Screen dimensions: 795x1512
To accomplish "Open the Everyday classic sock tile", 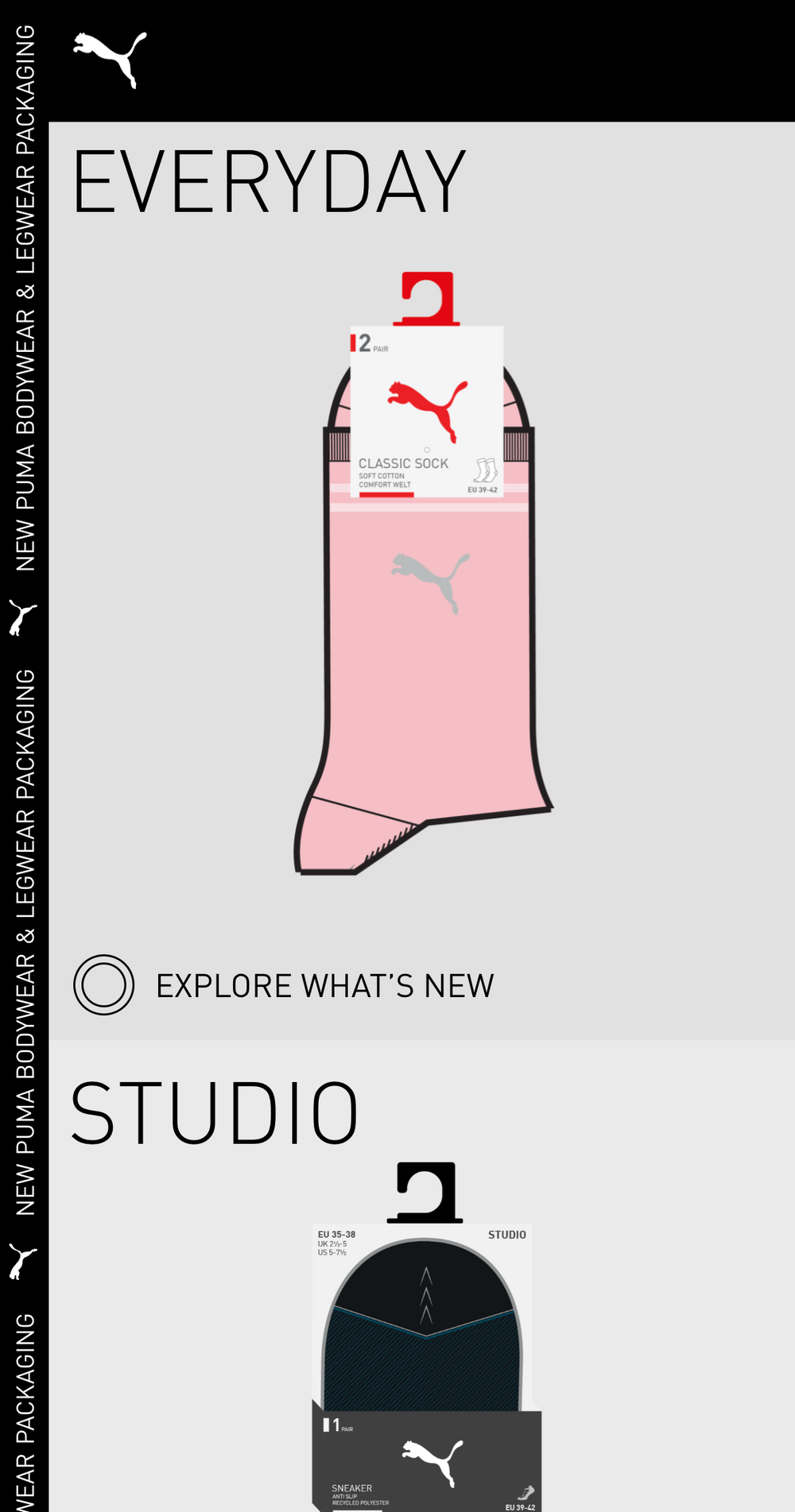I will (424, 574).
